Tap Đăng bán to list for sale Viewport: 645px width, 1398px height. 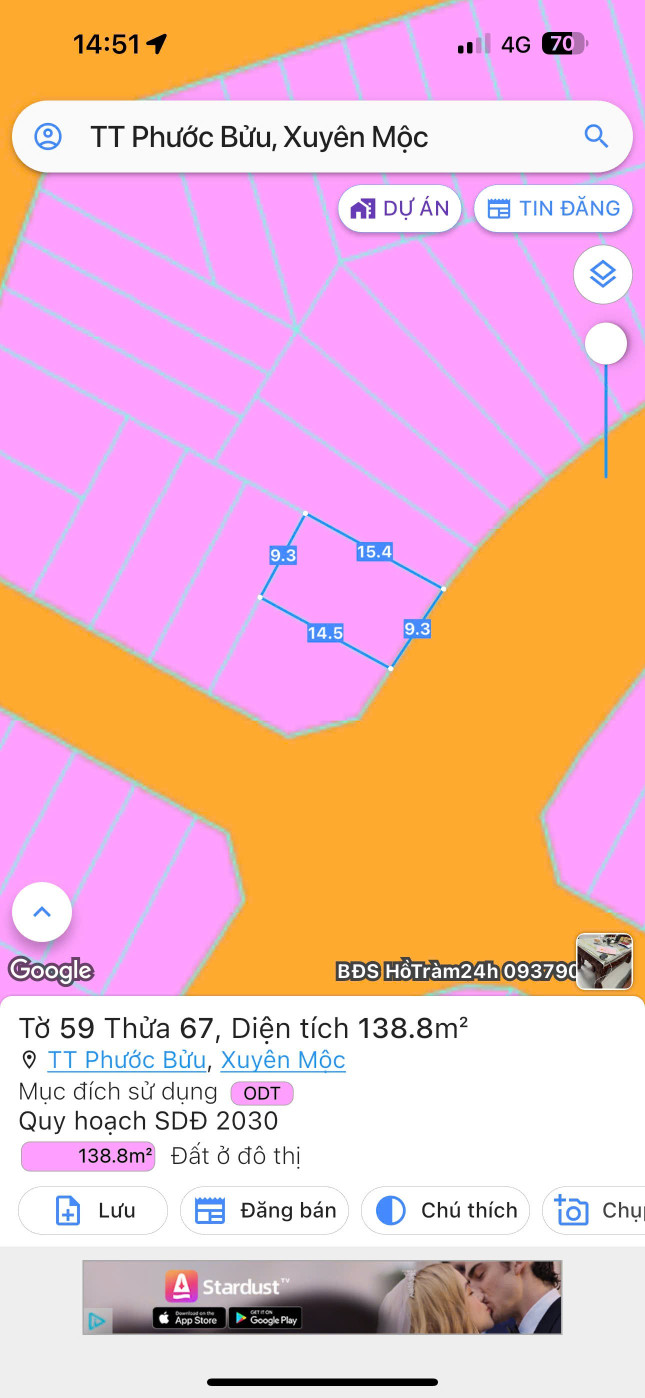(264, 1211)
